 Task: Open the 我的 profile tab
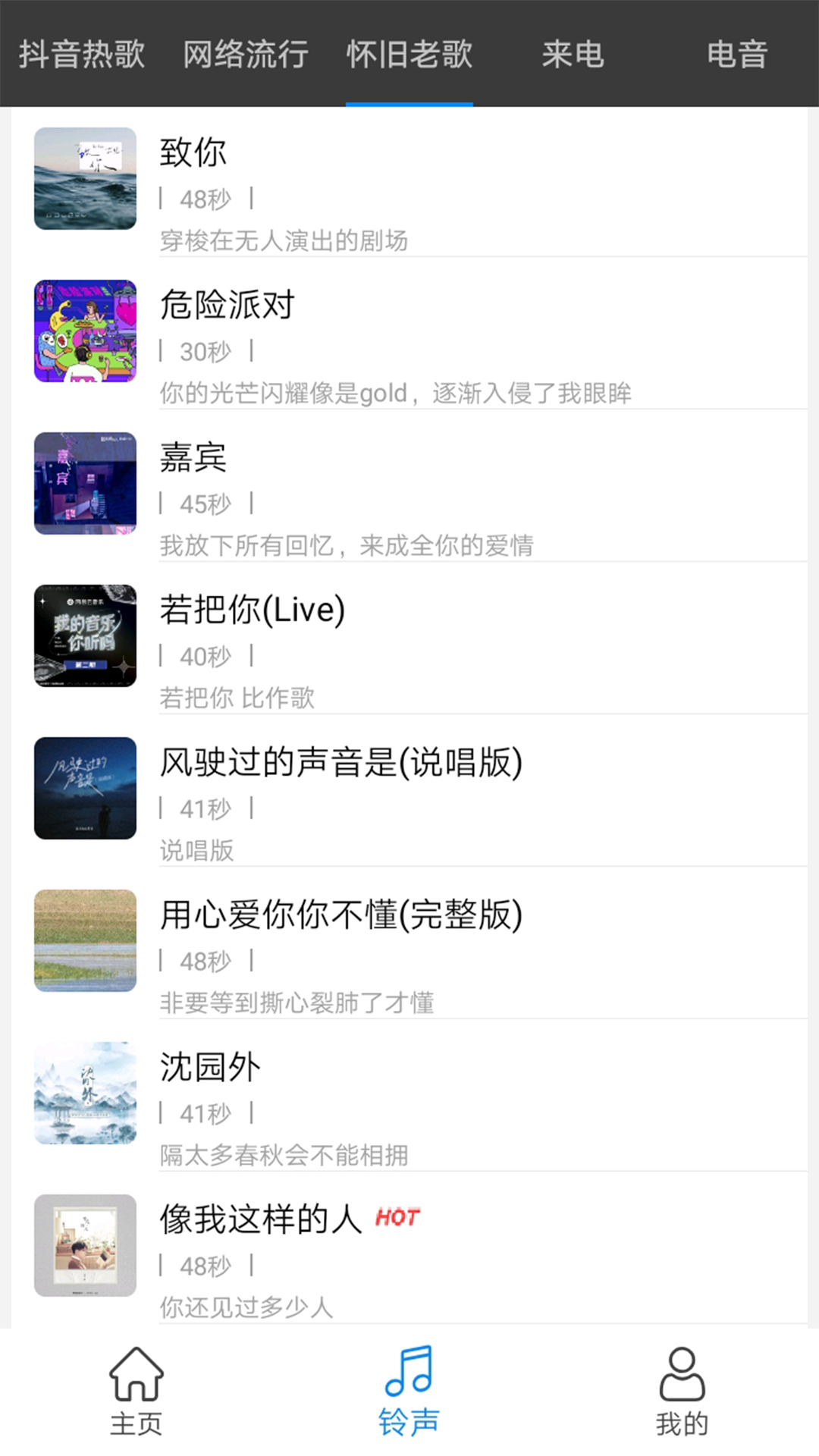(682, 1392)
